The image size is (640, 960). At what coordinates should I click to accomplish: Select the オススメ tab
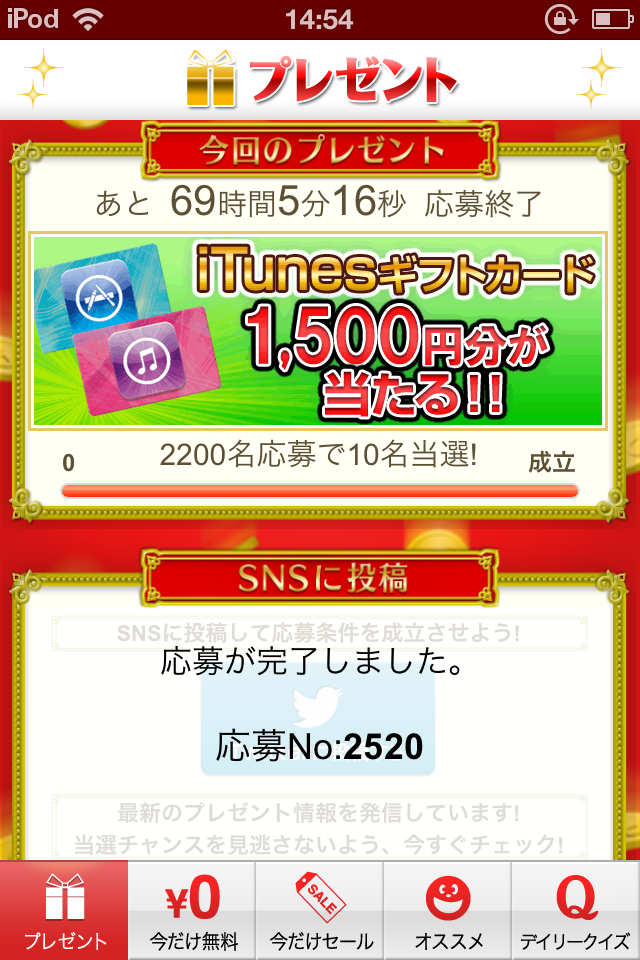[x=448, y=910]
